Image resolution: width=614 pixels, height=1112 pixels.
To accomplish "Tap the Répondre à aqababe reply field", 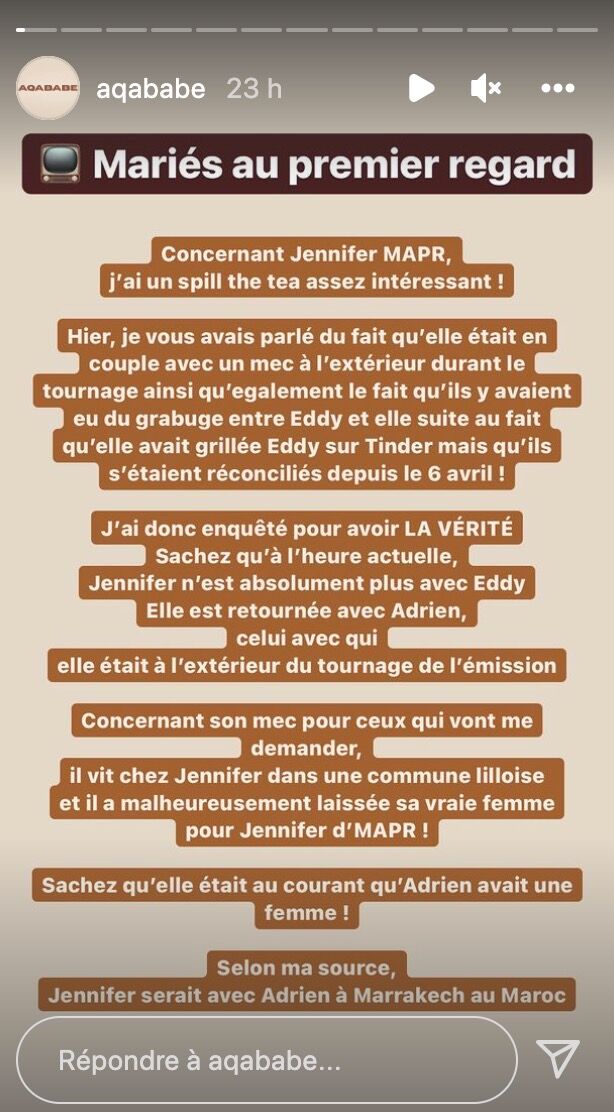I will [x=267, y=1060].
